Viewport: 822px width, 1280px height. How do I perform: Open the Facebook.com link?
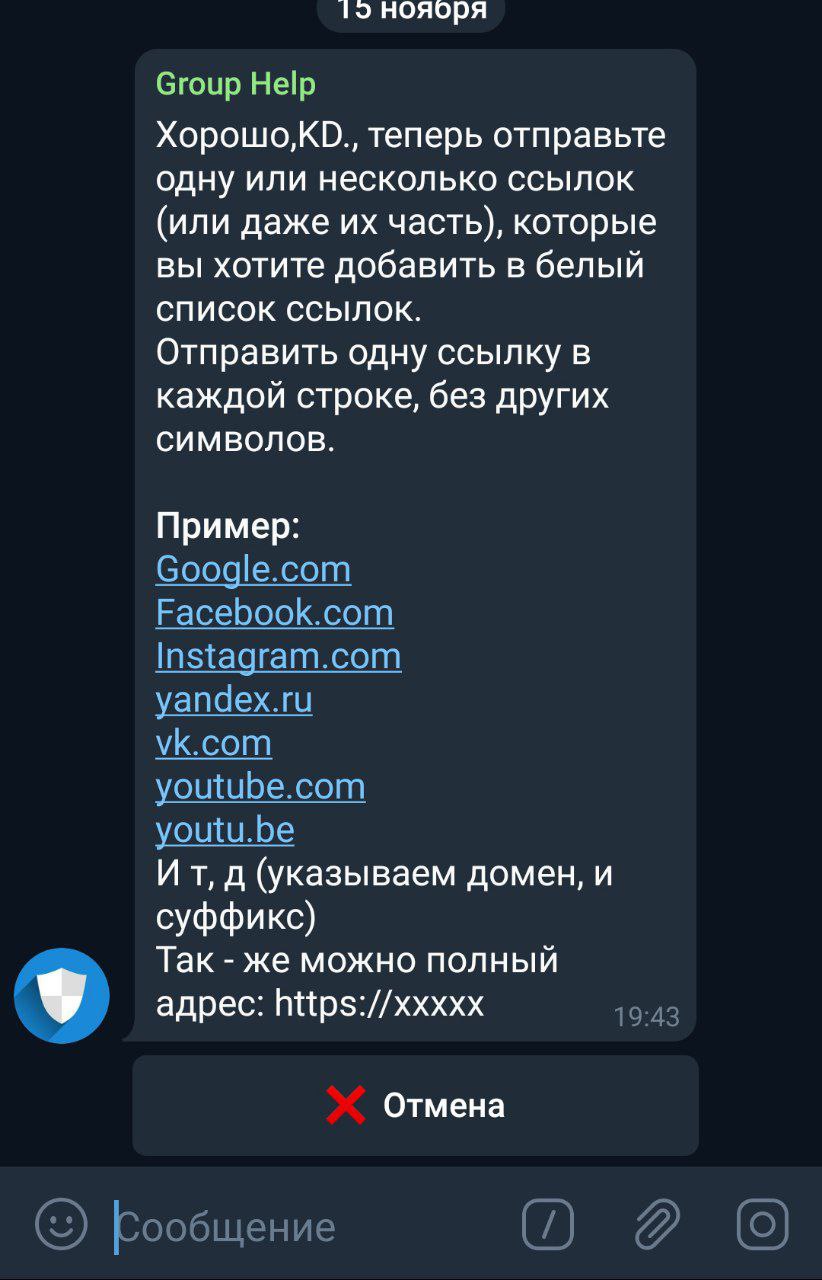click(274, 612)
